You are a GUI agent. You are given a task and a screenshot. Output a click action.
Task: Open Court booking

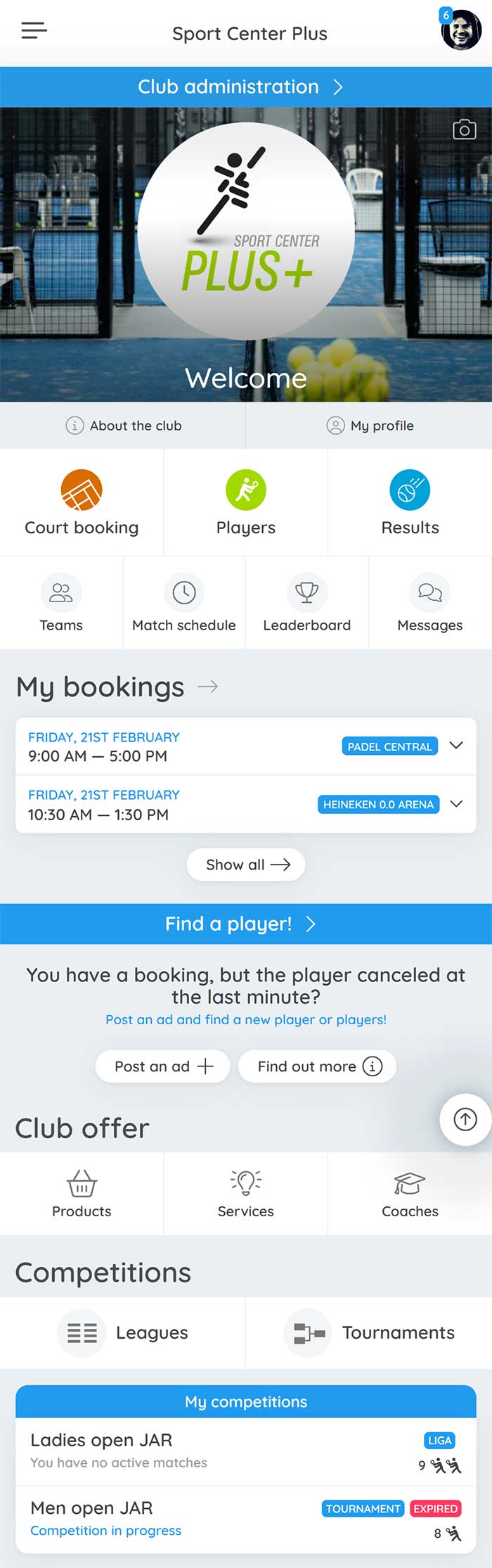82,503
